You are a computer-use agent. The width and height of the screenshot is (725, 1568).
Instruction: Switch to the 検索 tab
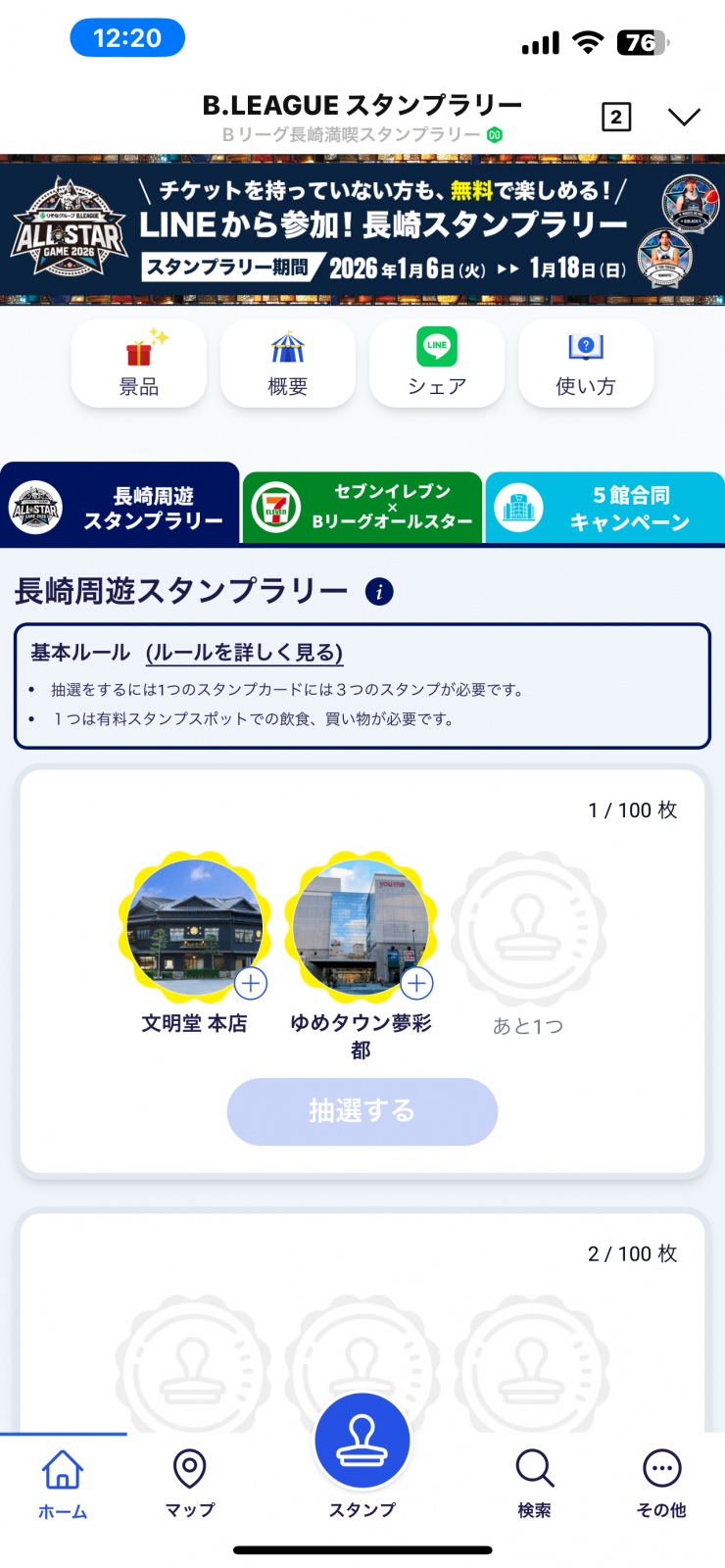534,1484
